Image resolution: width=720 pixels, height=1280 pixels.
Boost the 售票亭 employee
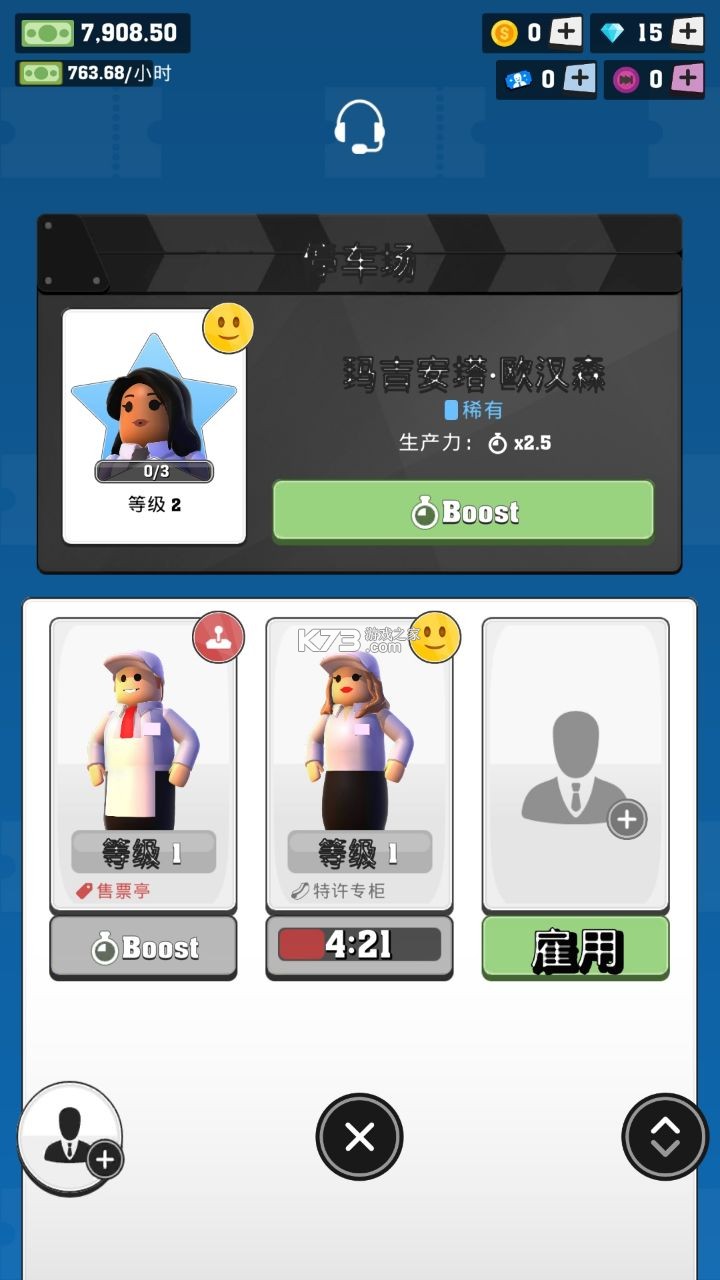[143, 947]
